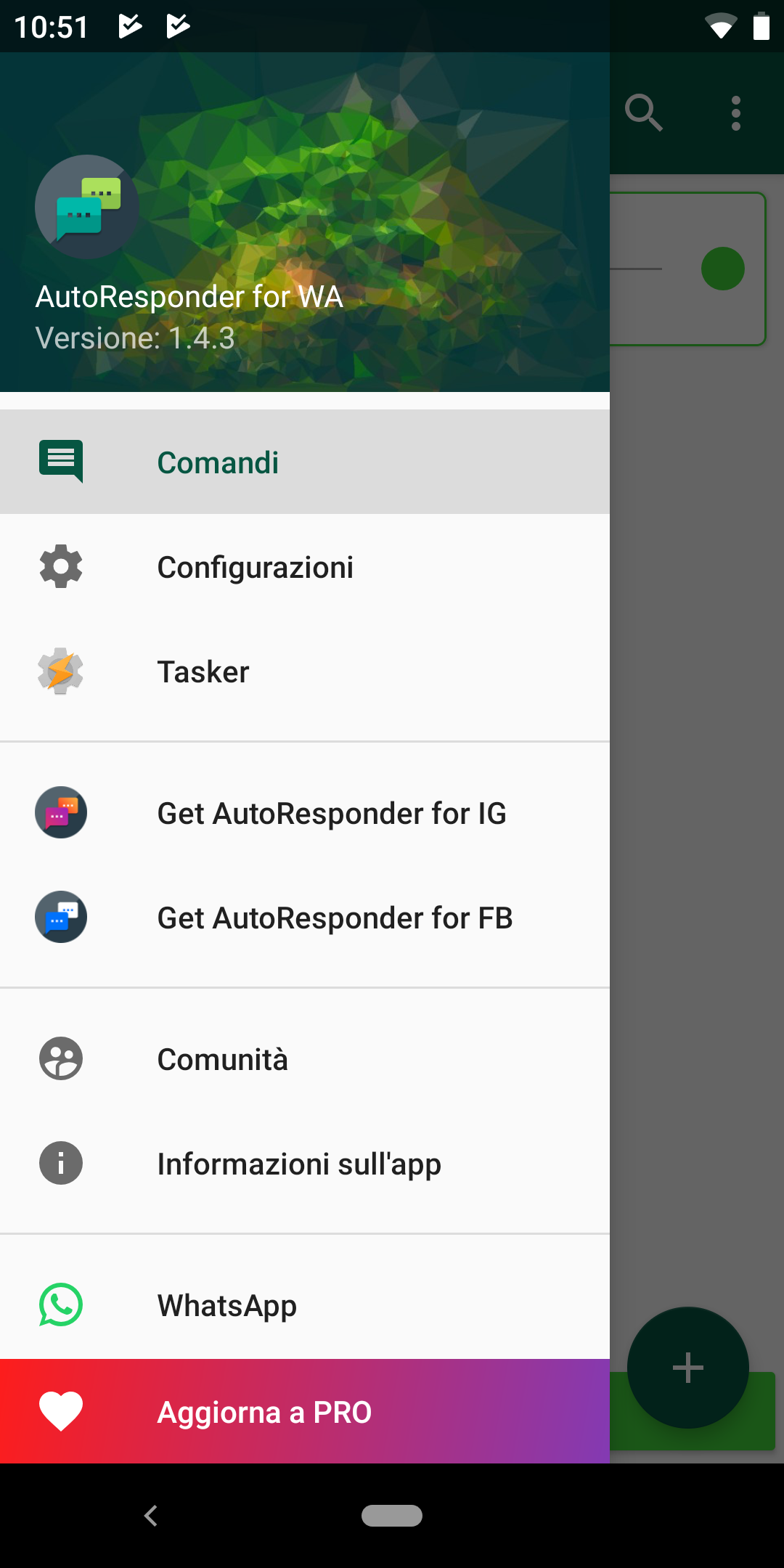The height and width of the screenshot is (1568, 784).
Task: Open the search icon in toolbar
Action: [644, 113]
